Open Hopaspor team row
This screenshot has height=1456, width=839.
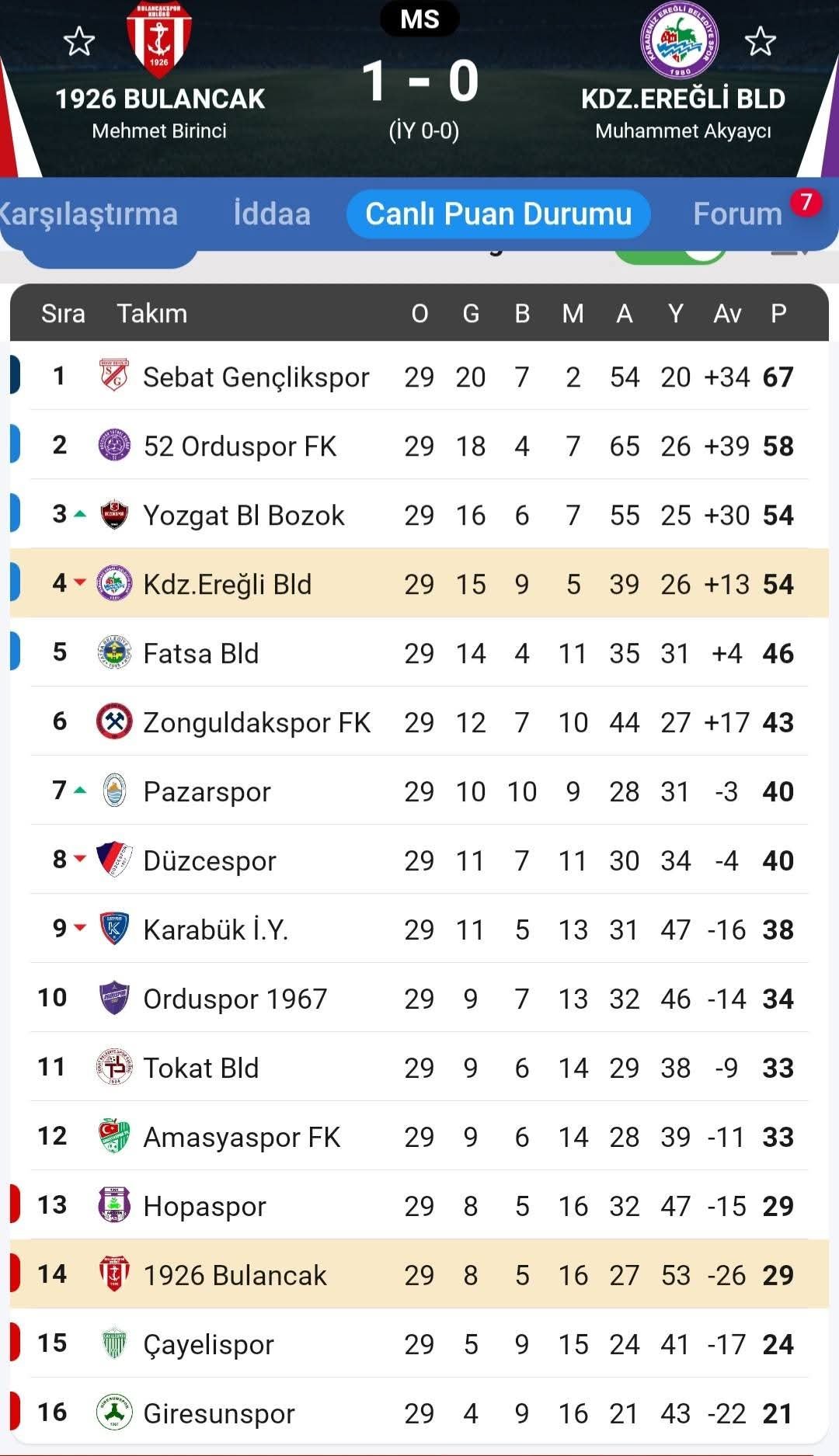(x=204, y=1207)
